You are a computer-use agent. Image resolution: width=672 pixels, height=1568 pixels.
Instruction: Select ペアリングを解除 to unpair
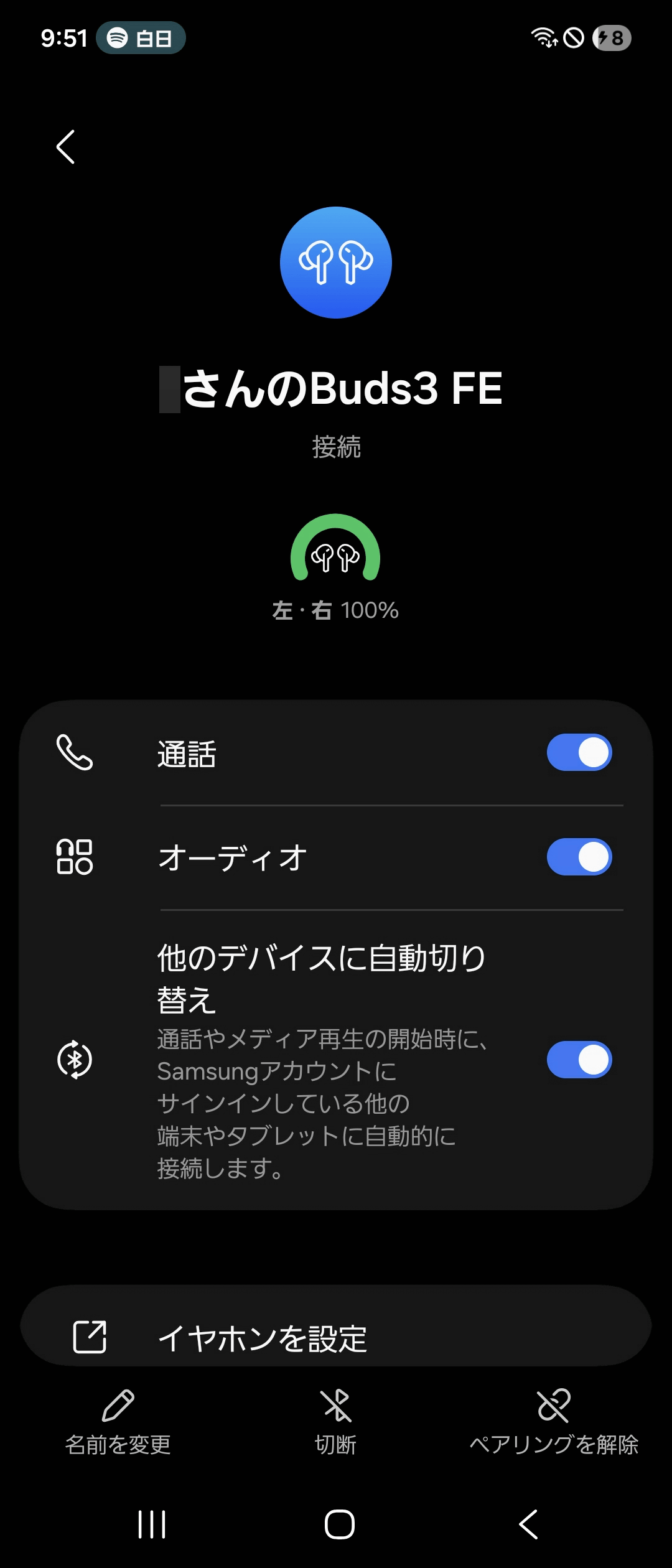554,1420
